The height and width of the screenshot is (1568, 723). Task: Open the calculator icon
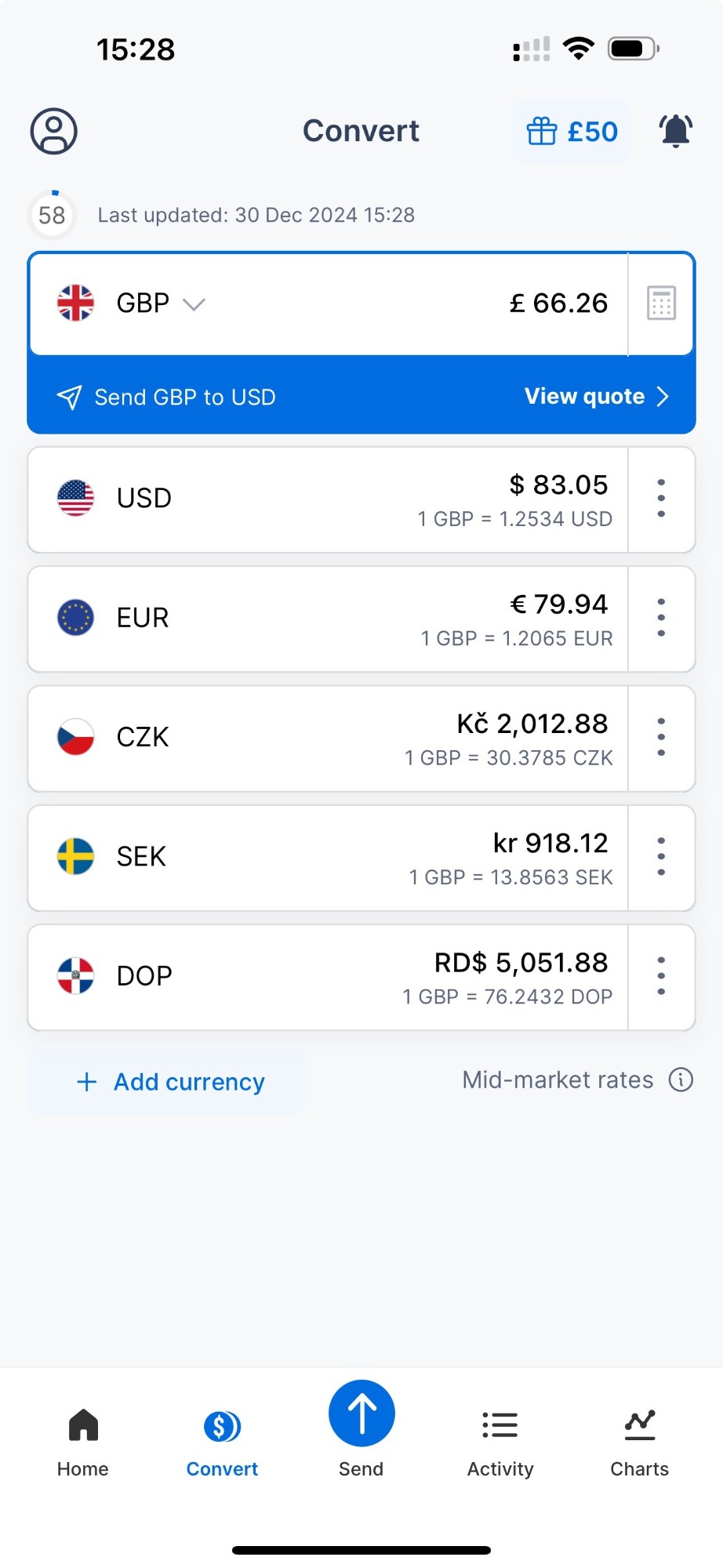click(661, 303)
